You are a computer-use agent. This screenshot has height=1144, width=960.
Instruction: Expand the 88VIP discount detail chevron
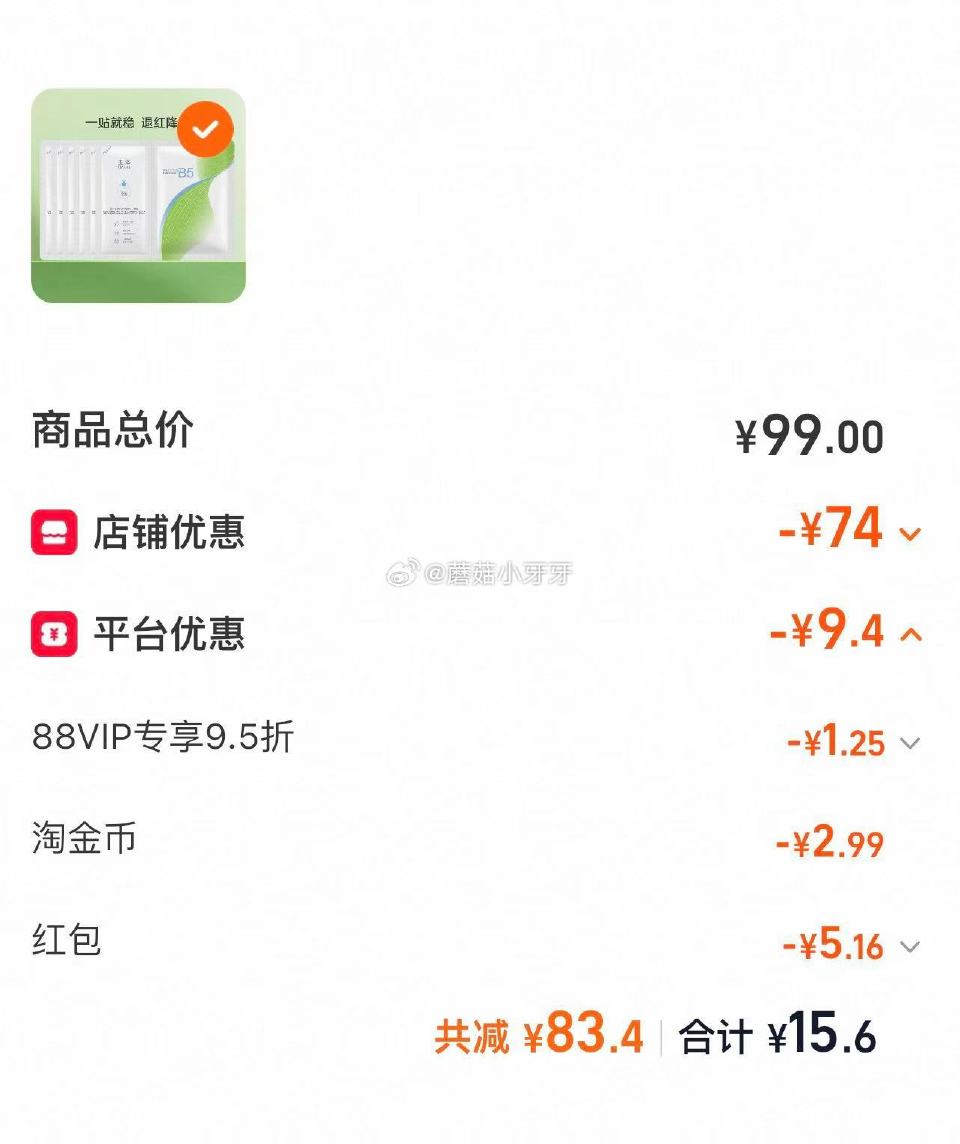(910, 744)
